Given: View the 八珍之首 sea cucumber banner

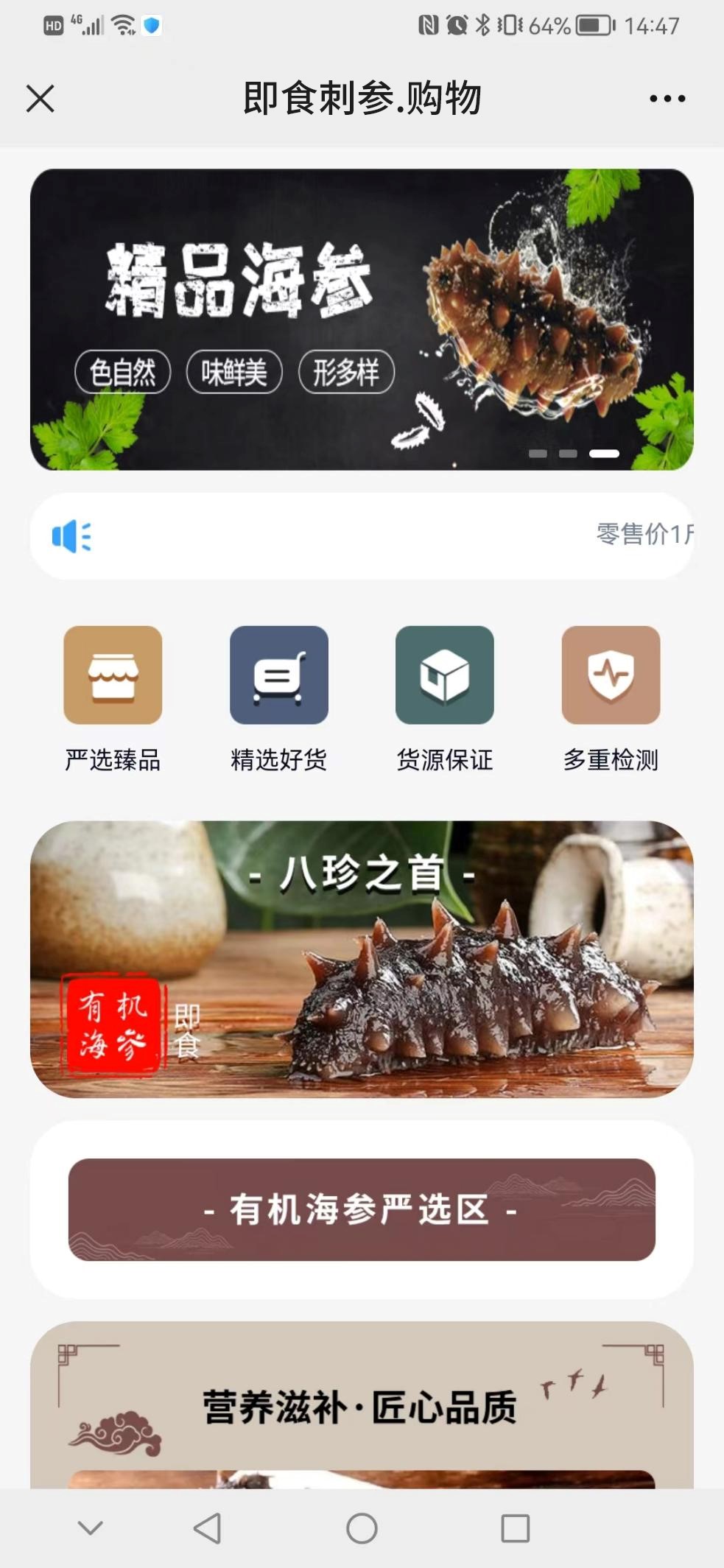Looking at the screenshot, I should click(361, 959).
